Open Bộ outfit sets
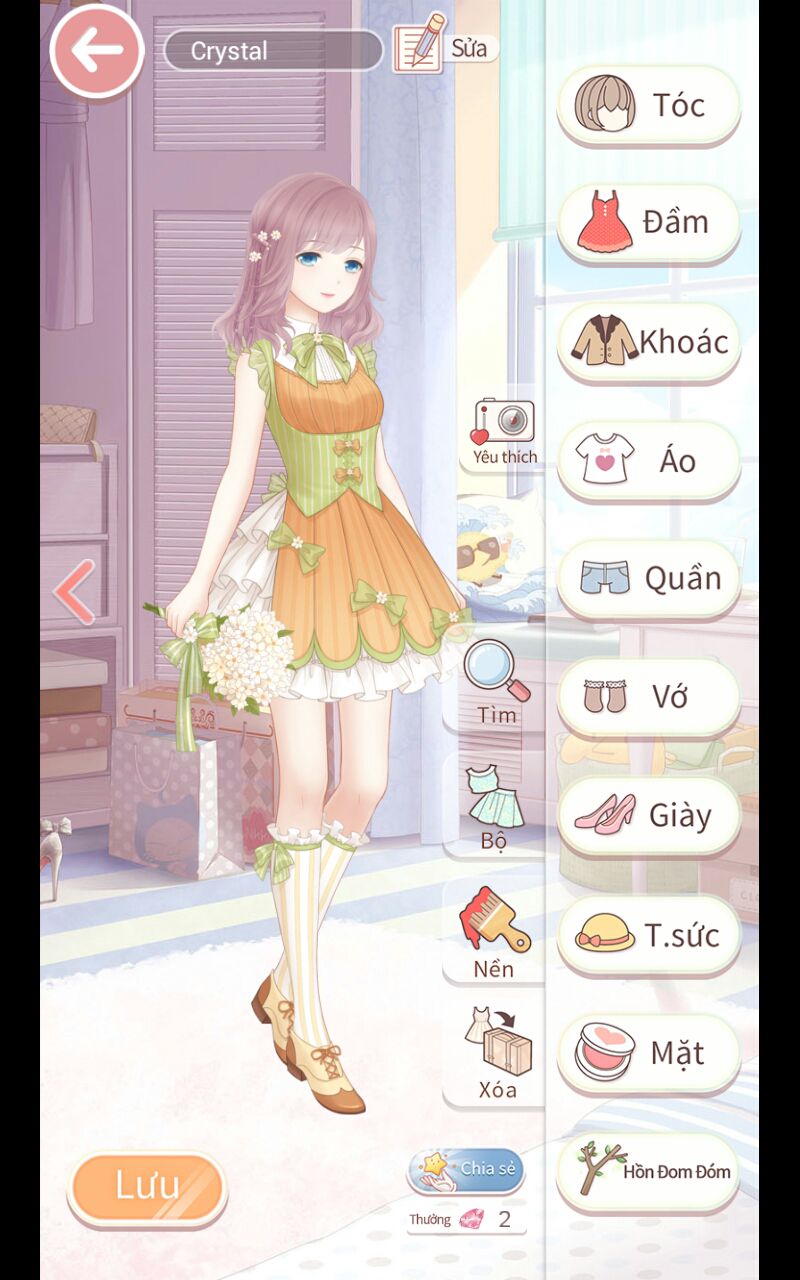800x1280 pixels. point(495,809)
